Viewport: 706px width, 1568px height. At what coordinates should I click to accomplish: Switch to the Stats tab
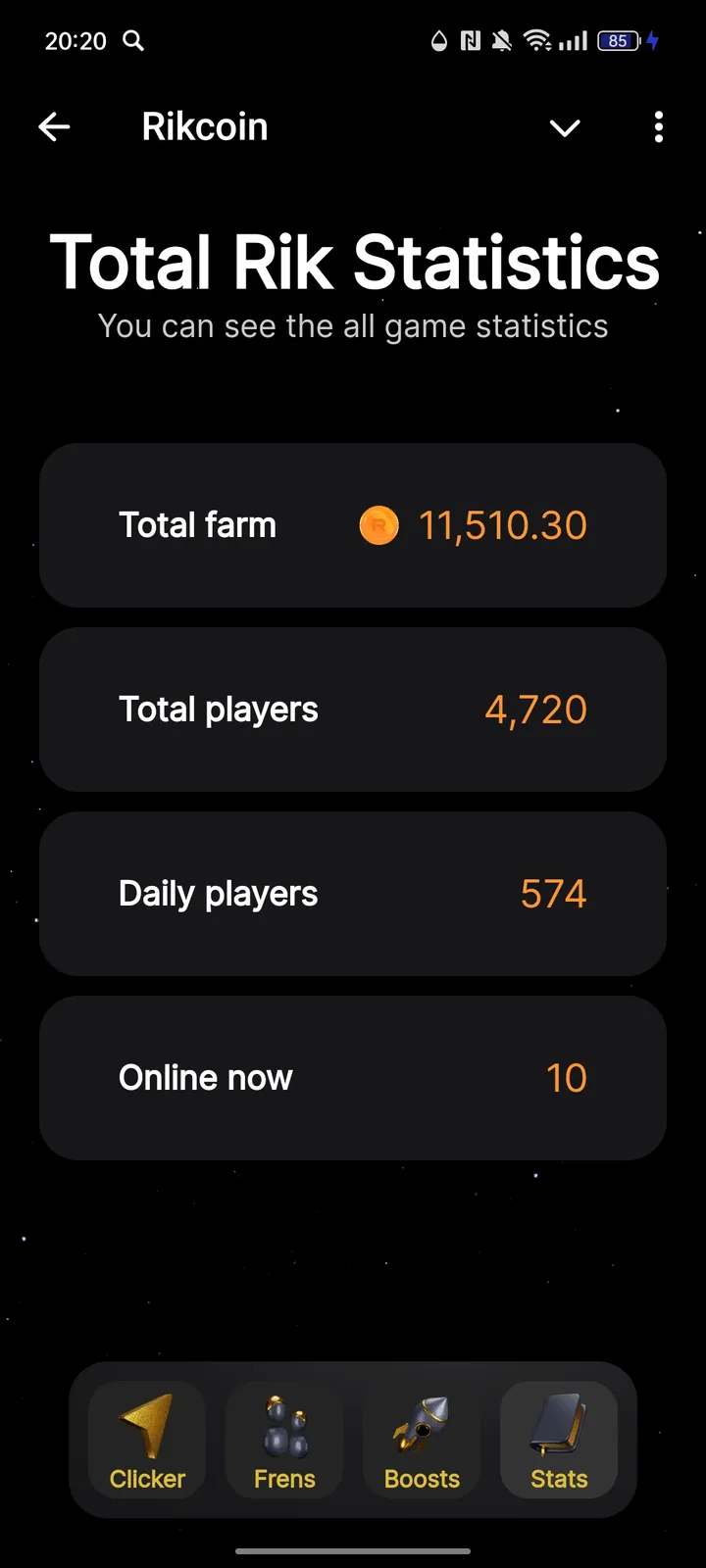pyautogui.click(x=559, y=1441)
